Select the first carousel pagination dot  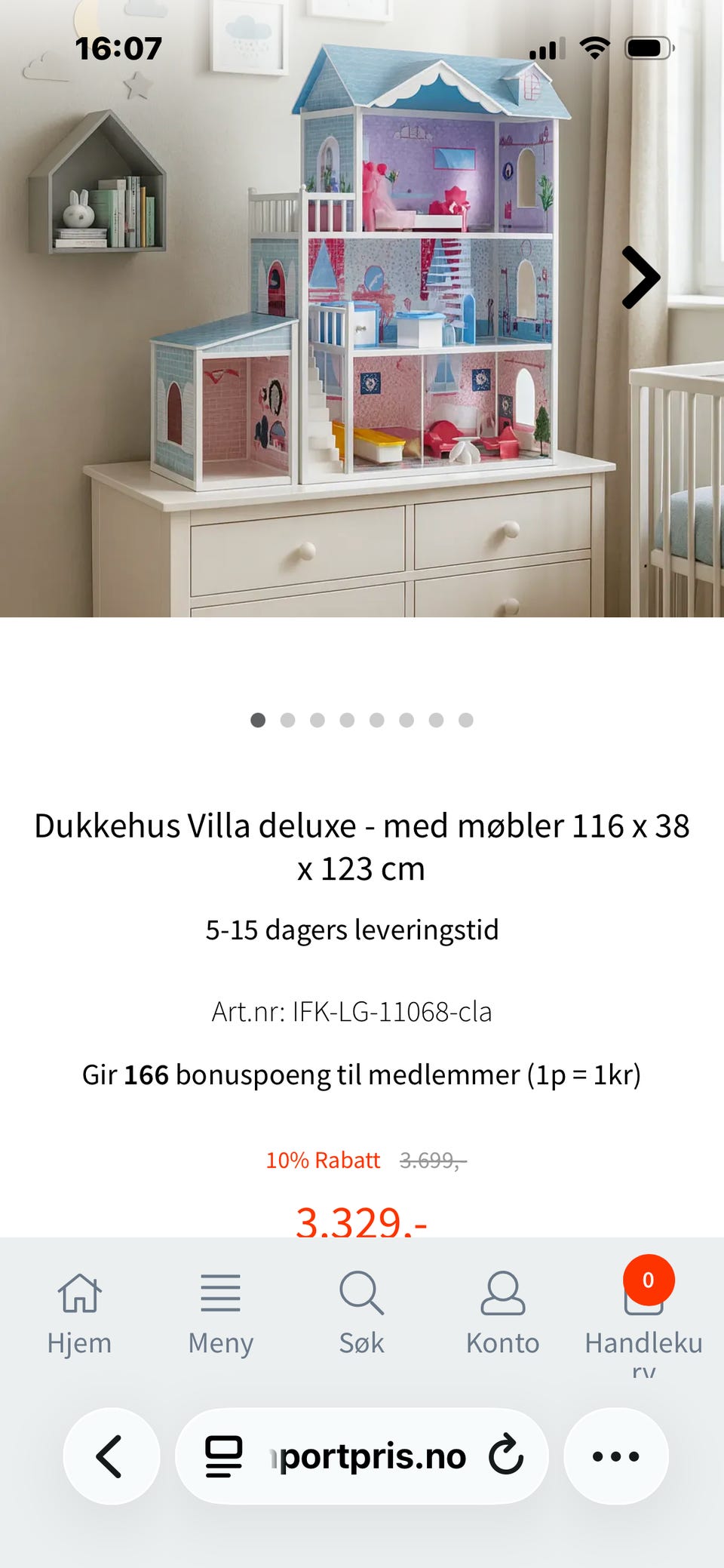tap(259, 721)
